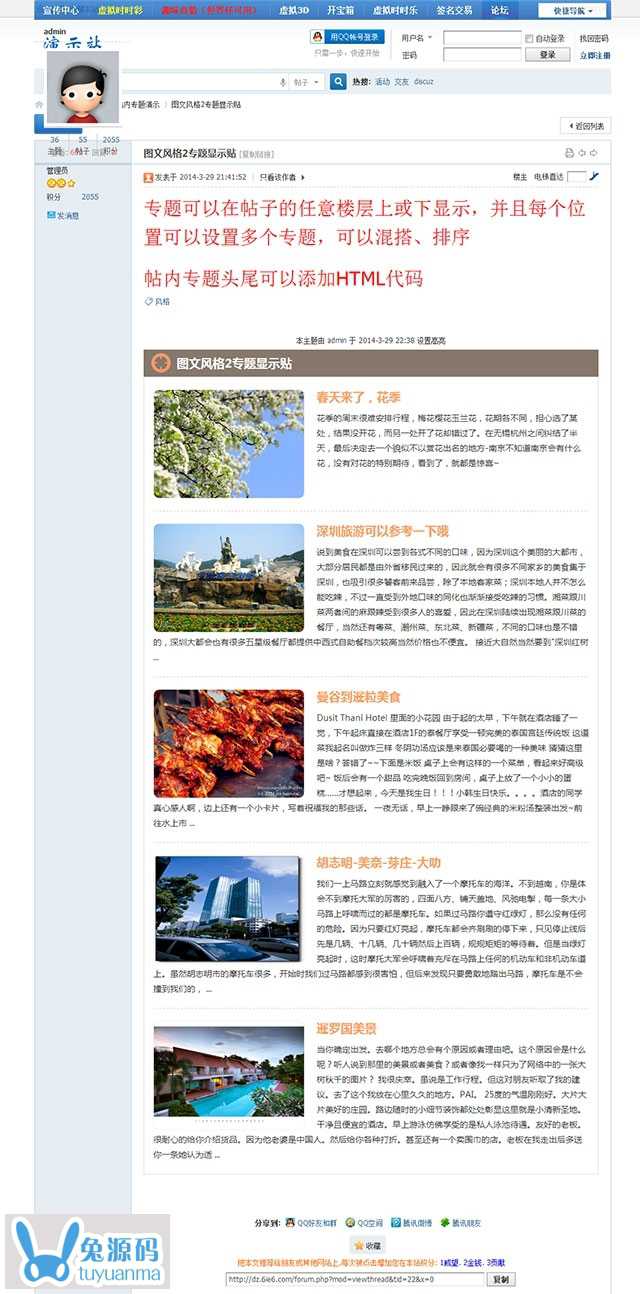Open the 暹罗国美景 article thumbnail

click(228, 1071)
